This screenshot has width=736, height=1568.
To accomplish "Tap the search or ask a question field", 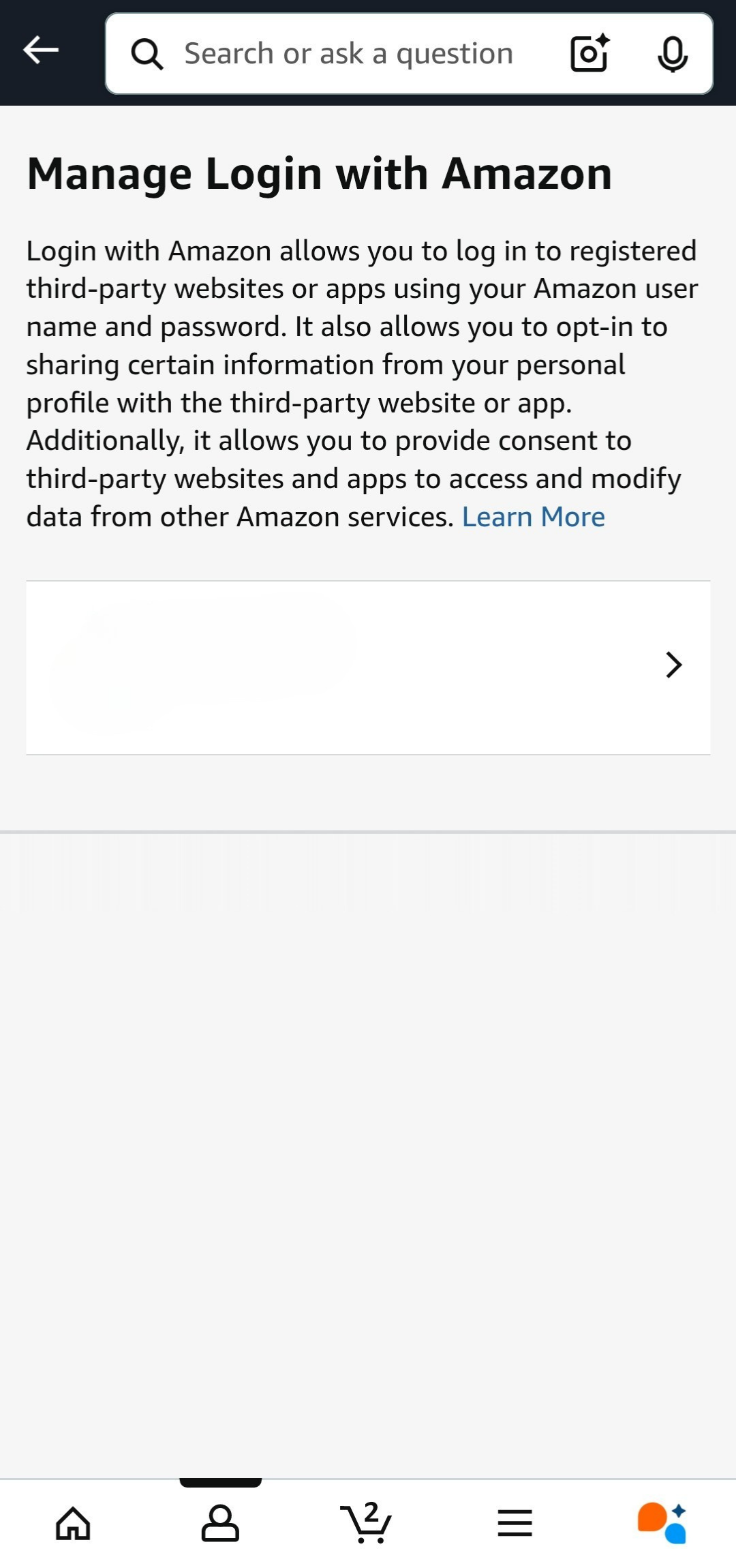I will (348, 54).
